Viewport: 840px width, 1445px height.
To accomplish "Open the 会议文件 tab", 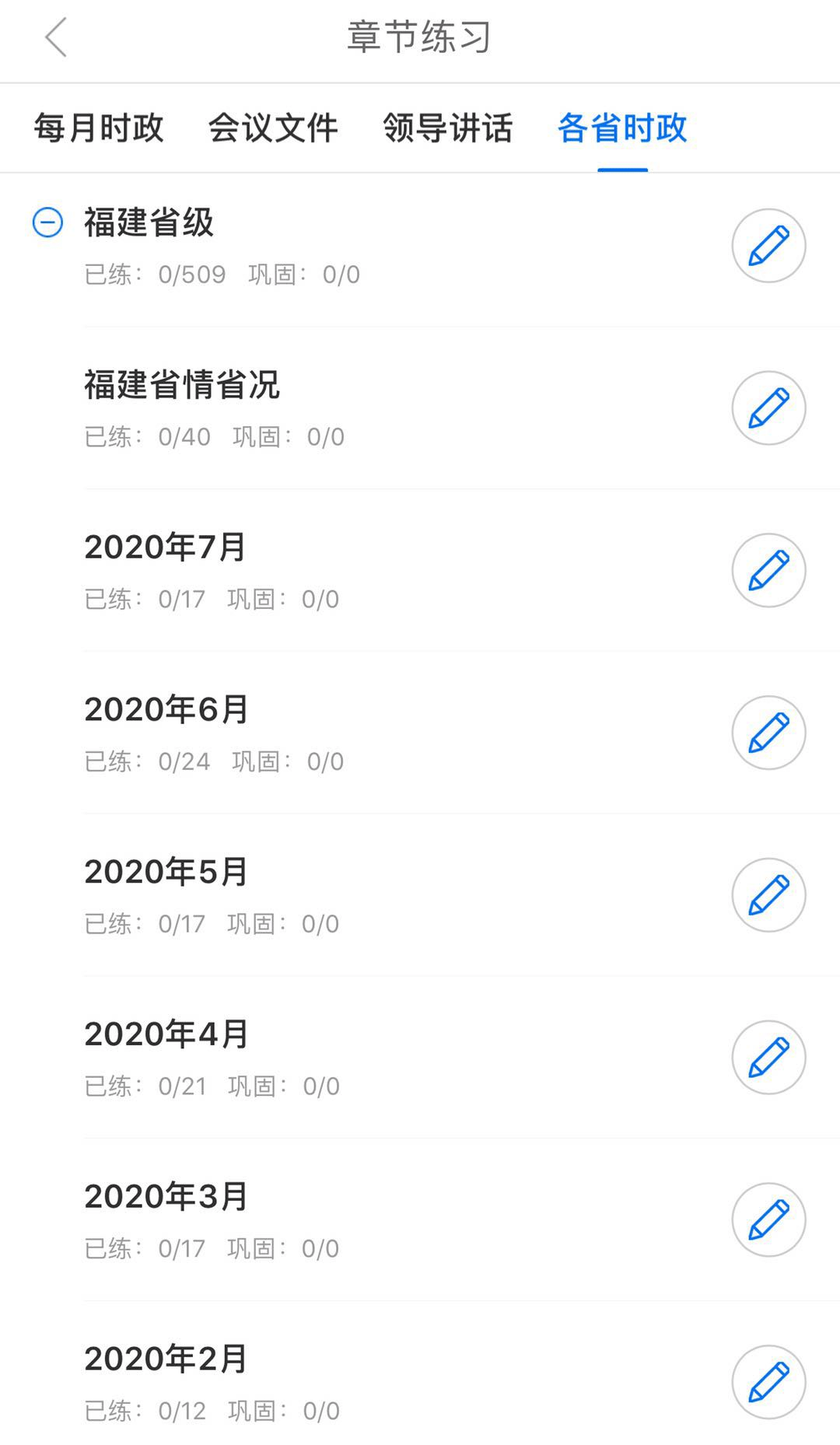I will pyautogui.click(x=273, y=128).
